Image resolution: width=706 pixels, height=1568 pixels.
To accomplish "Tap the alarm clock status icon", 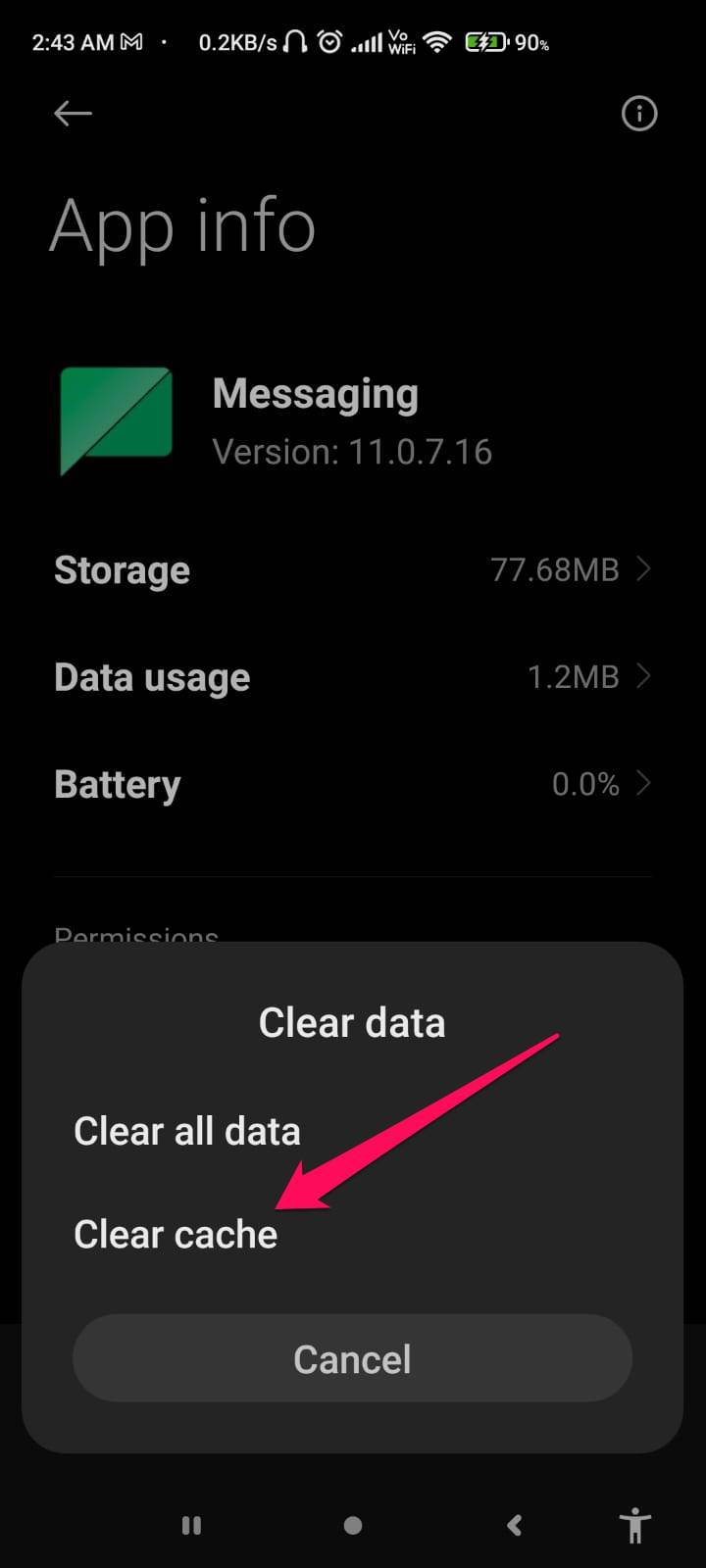I will click(328, 41).
